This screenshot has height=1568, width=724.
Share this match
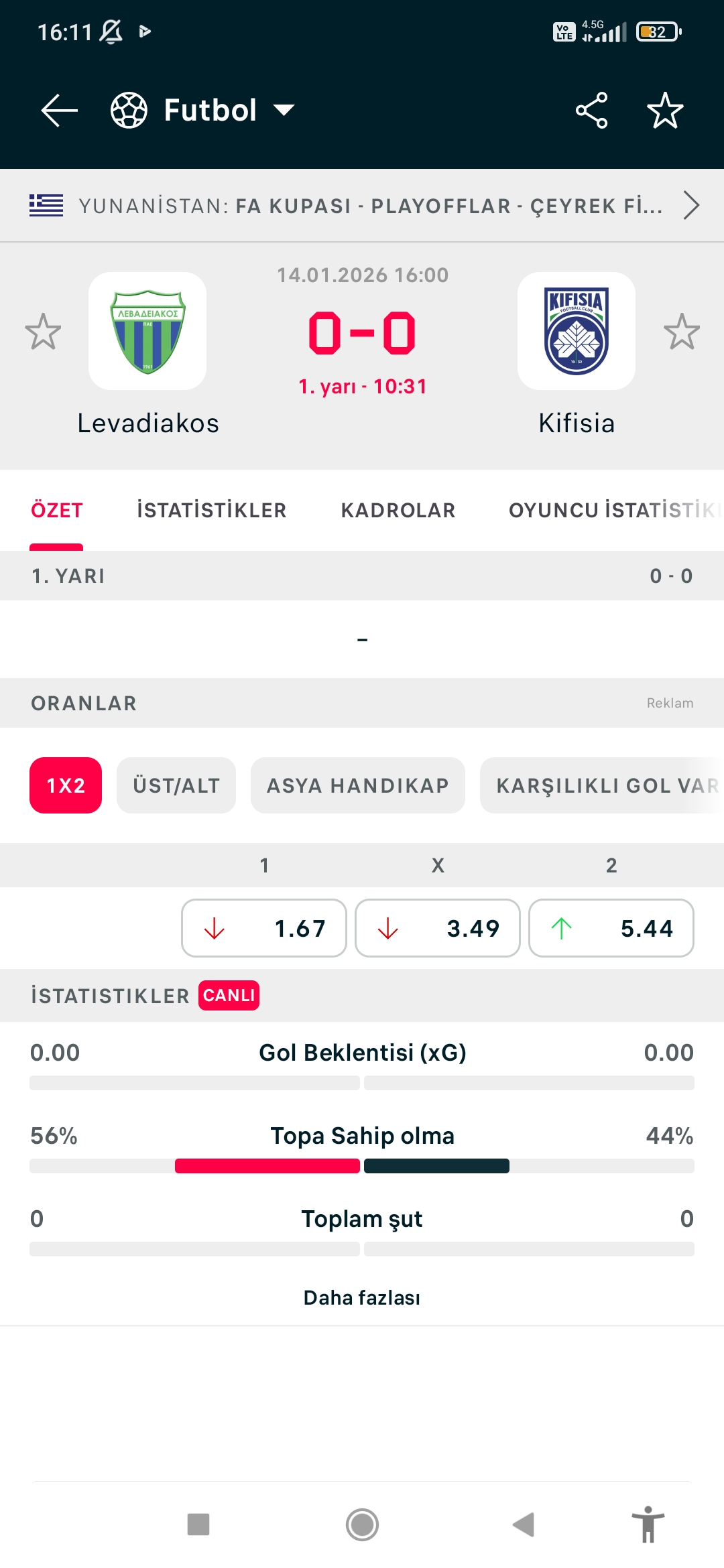pos(591,111)
